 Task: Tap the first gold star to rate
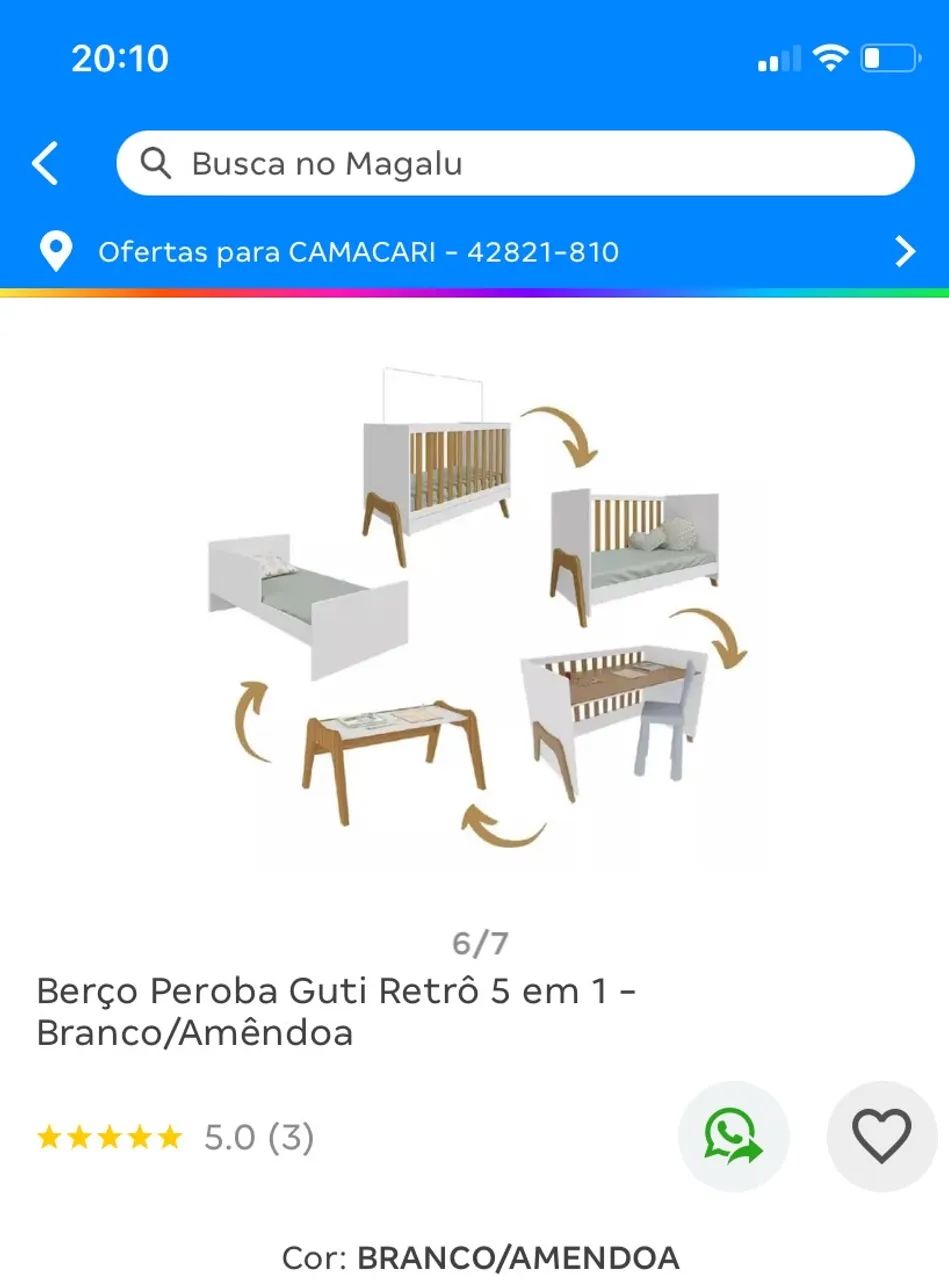(52, 1137)
